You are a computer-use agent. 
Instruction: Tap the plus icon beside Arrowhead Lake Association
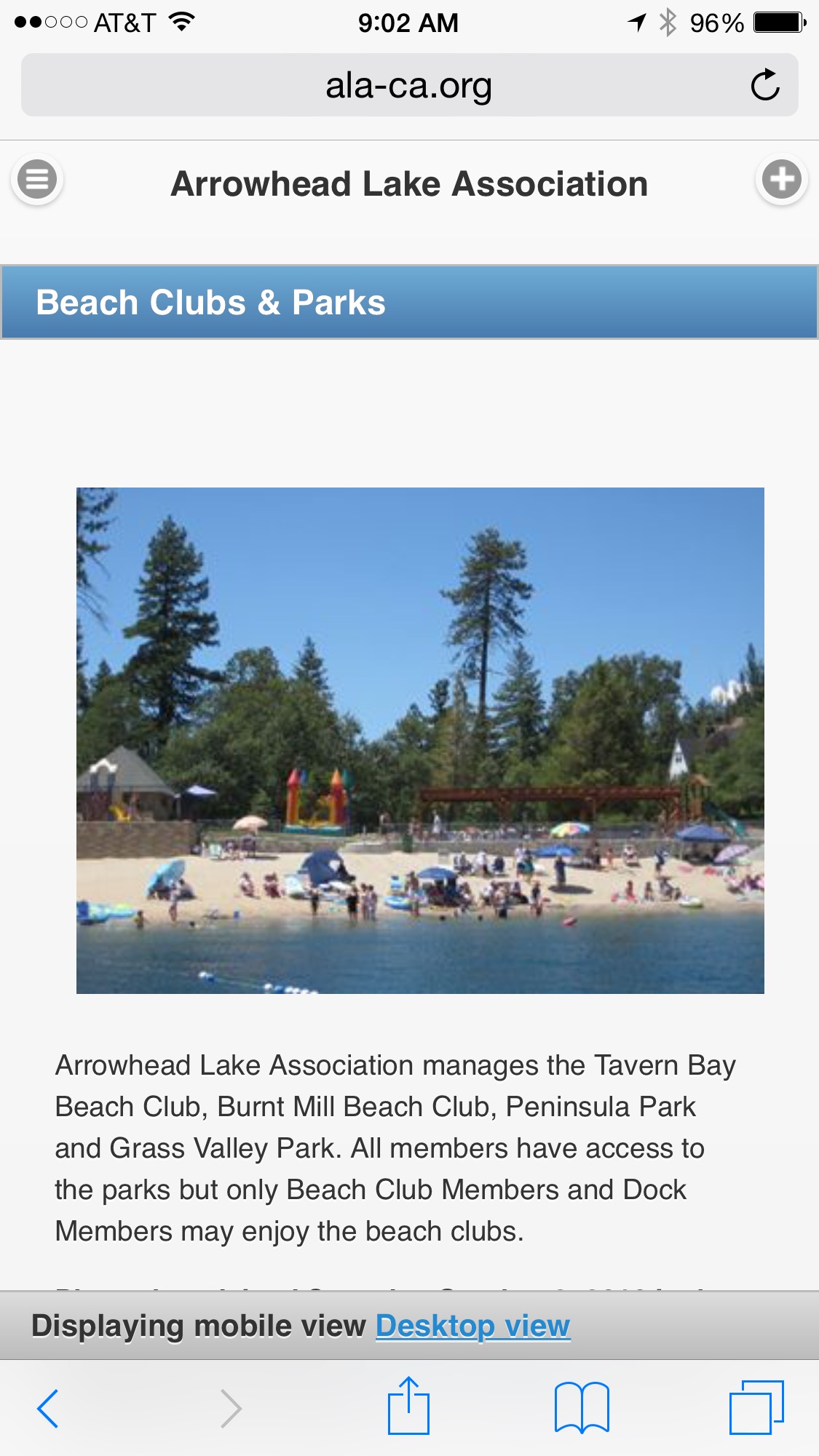tap(781, 179)
